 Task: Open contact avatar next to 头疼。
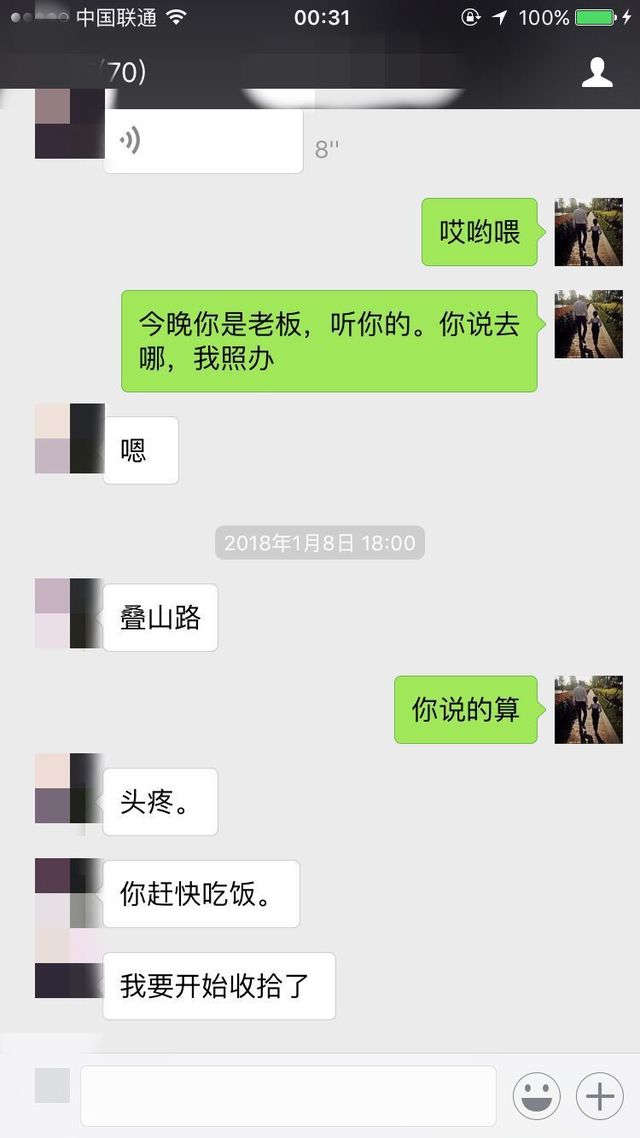pyautogui.click(x=69, y=789)
